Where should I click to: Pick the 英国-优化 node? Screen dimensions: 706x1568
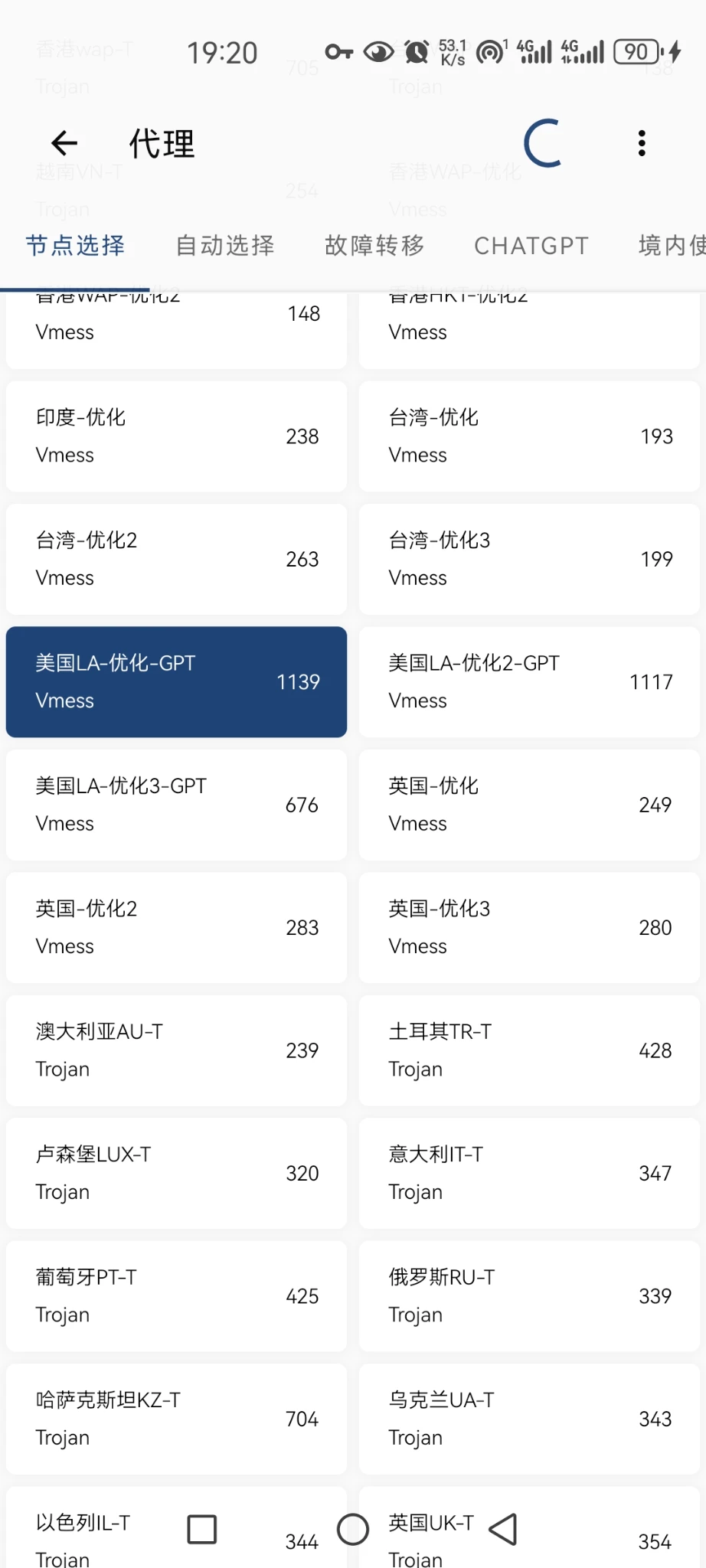(528, 805)
